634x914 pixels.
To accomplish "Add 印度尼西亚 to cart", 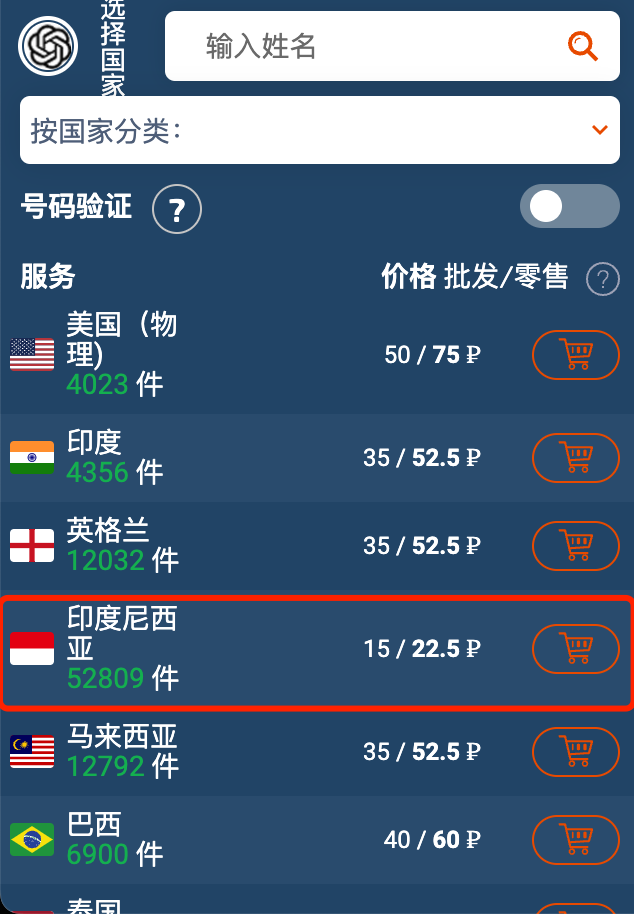I will (x=575, y=648).
